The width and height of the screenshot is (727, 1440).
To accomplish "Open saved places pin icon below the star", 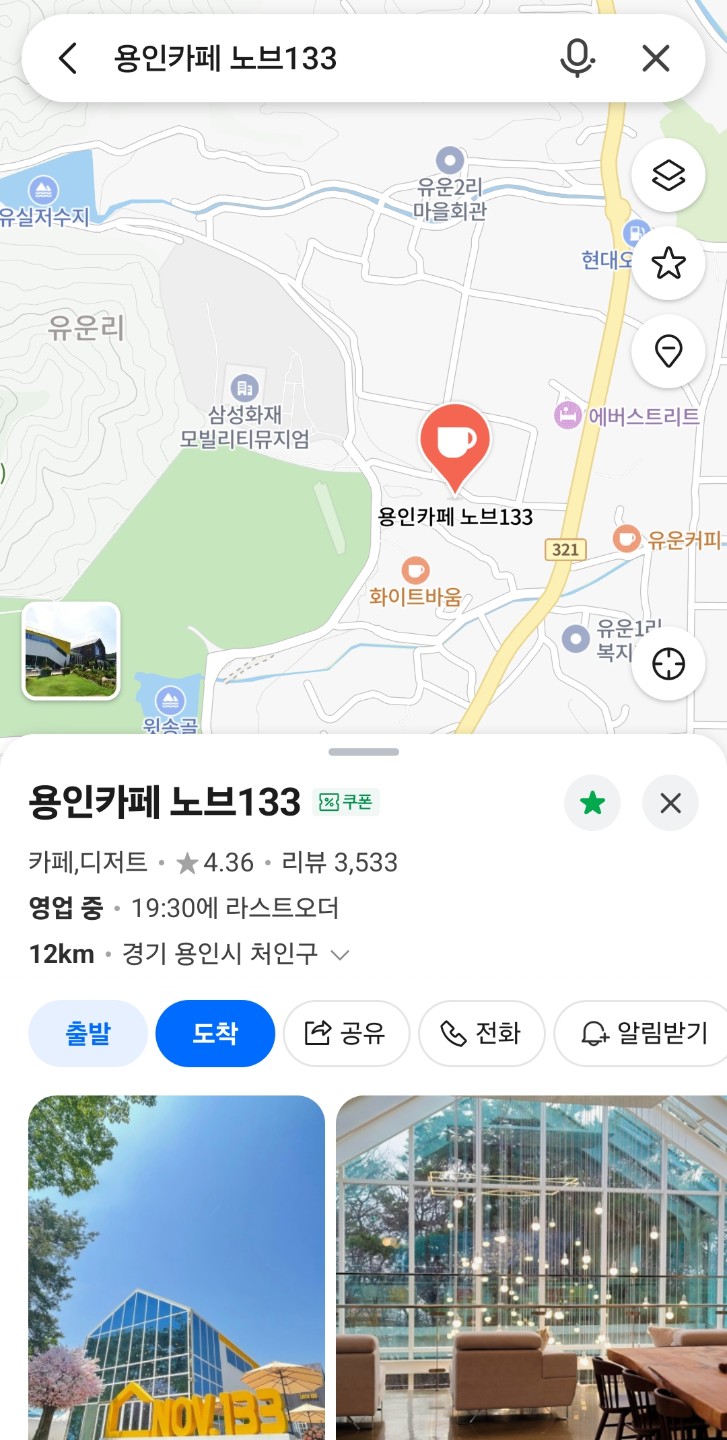I will 668,352.
